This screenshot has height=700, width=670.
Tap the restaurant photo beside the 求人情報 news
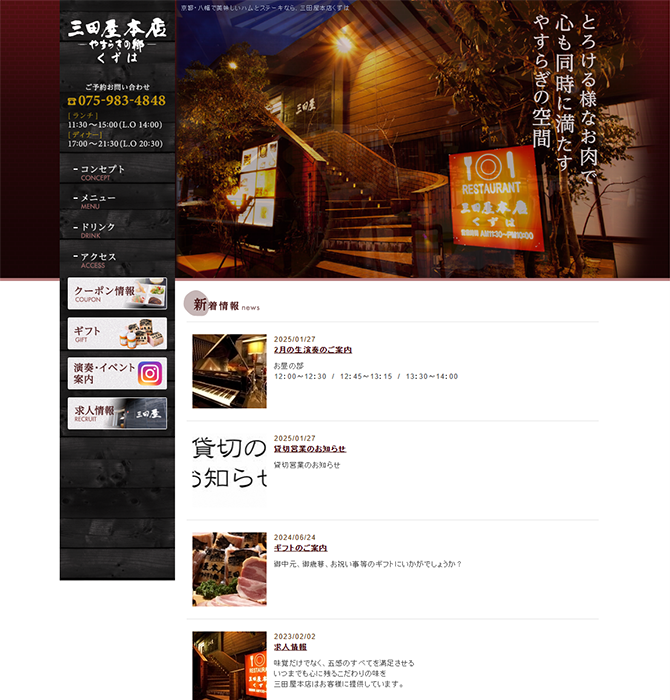point(229,665)
